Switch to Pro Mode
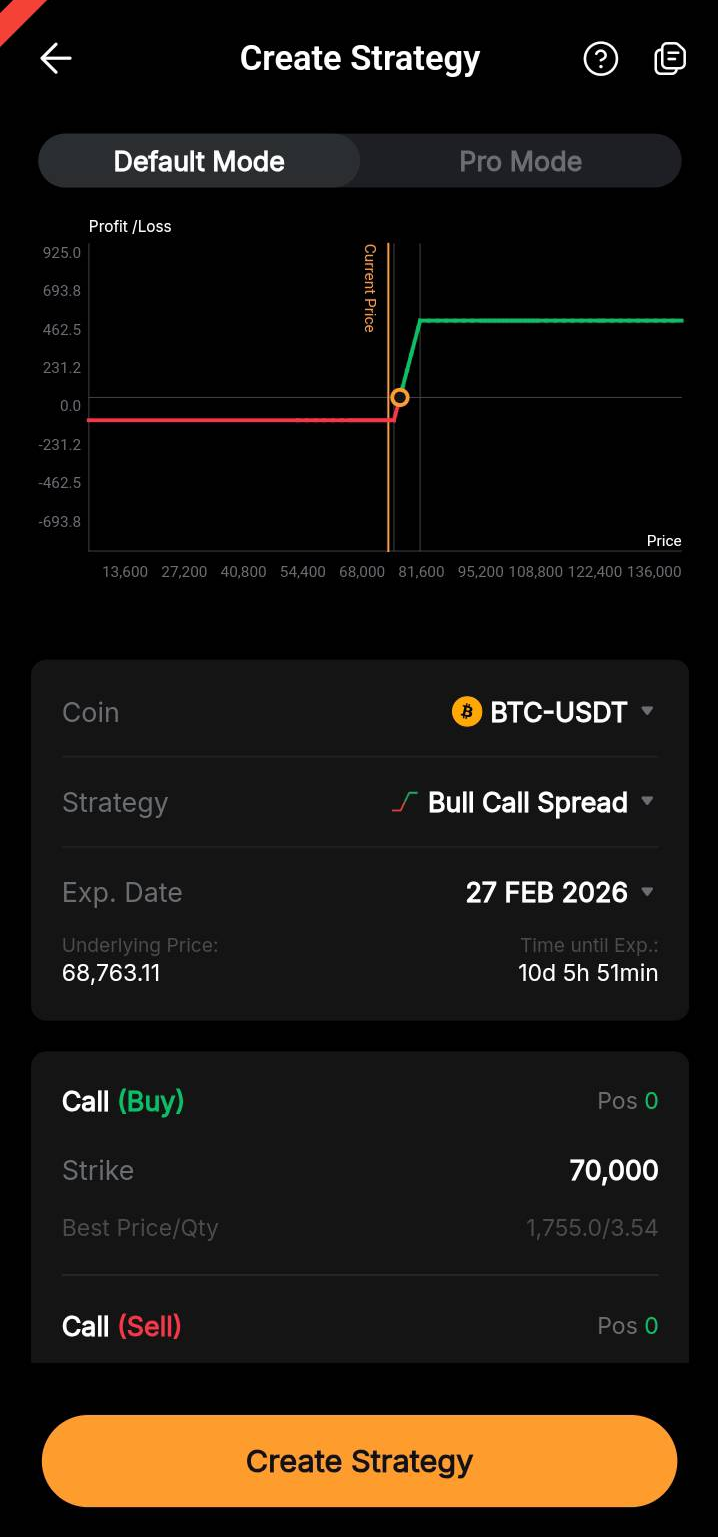Viewport: 718px width, 1537px height. pyautogui.click(x=520, y=162)
